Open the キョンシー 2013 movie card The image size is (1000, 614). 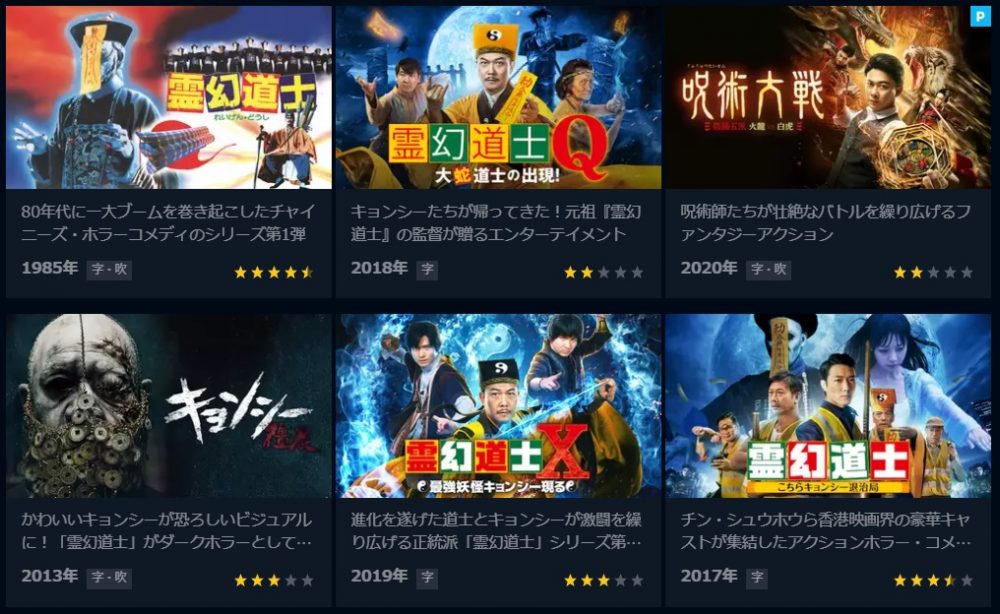click(x=168, y=406)
